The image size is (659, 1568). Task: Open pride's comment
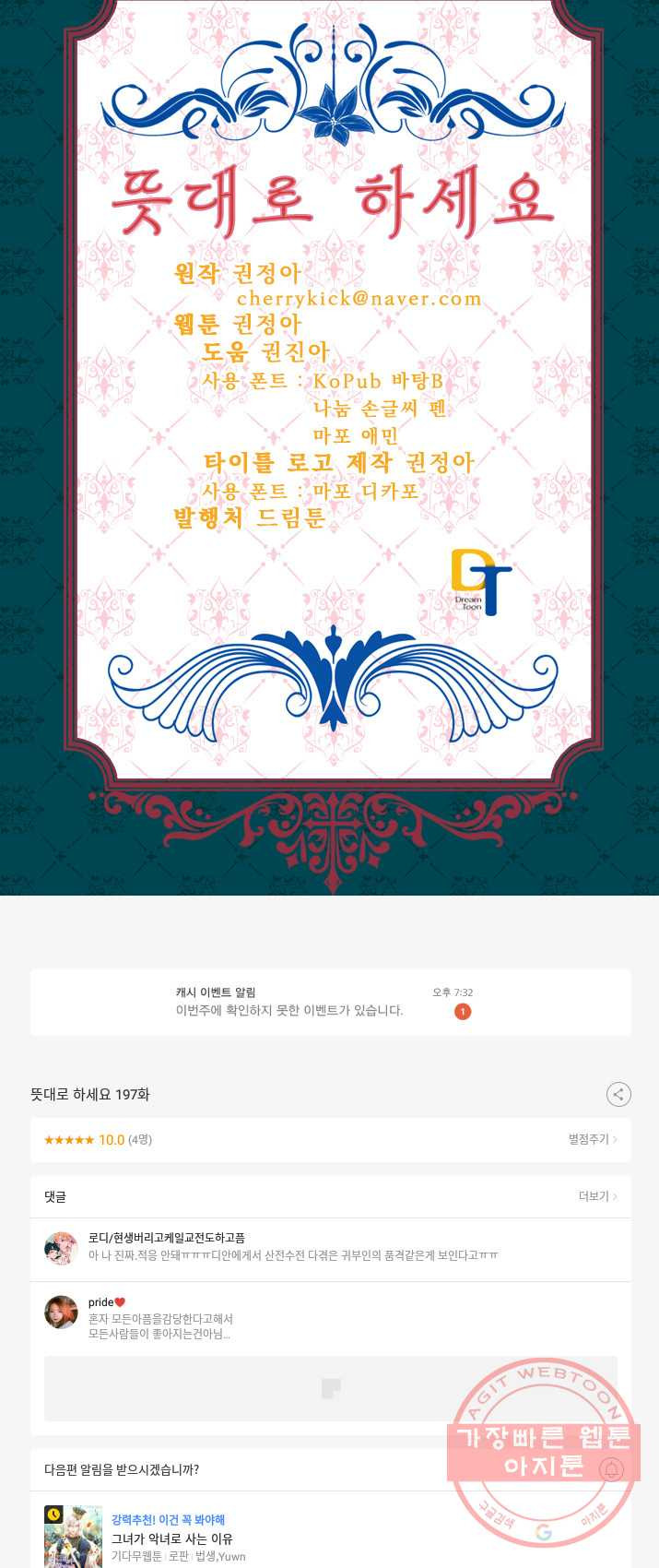161,1318
